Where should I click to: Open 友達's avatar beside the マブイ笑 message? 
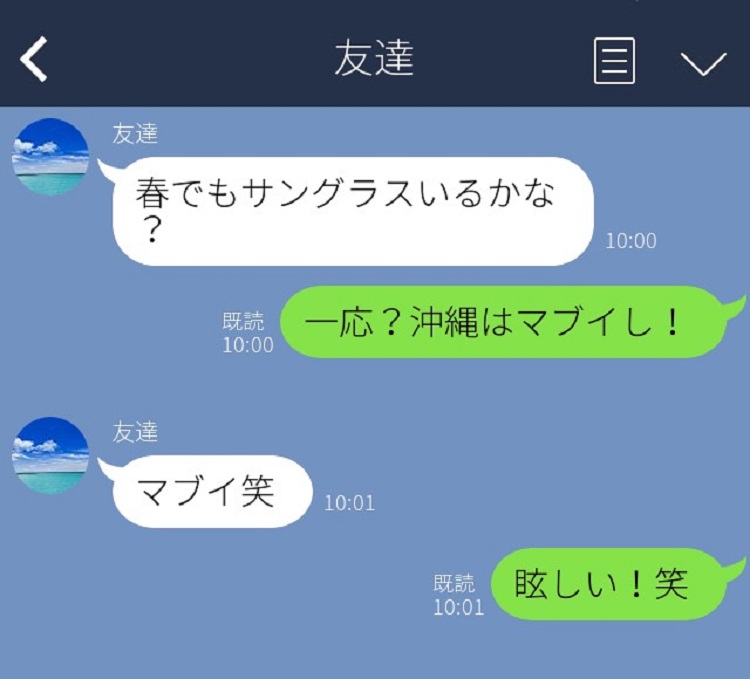coord(50,455)
